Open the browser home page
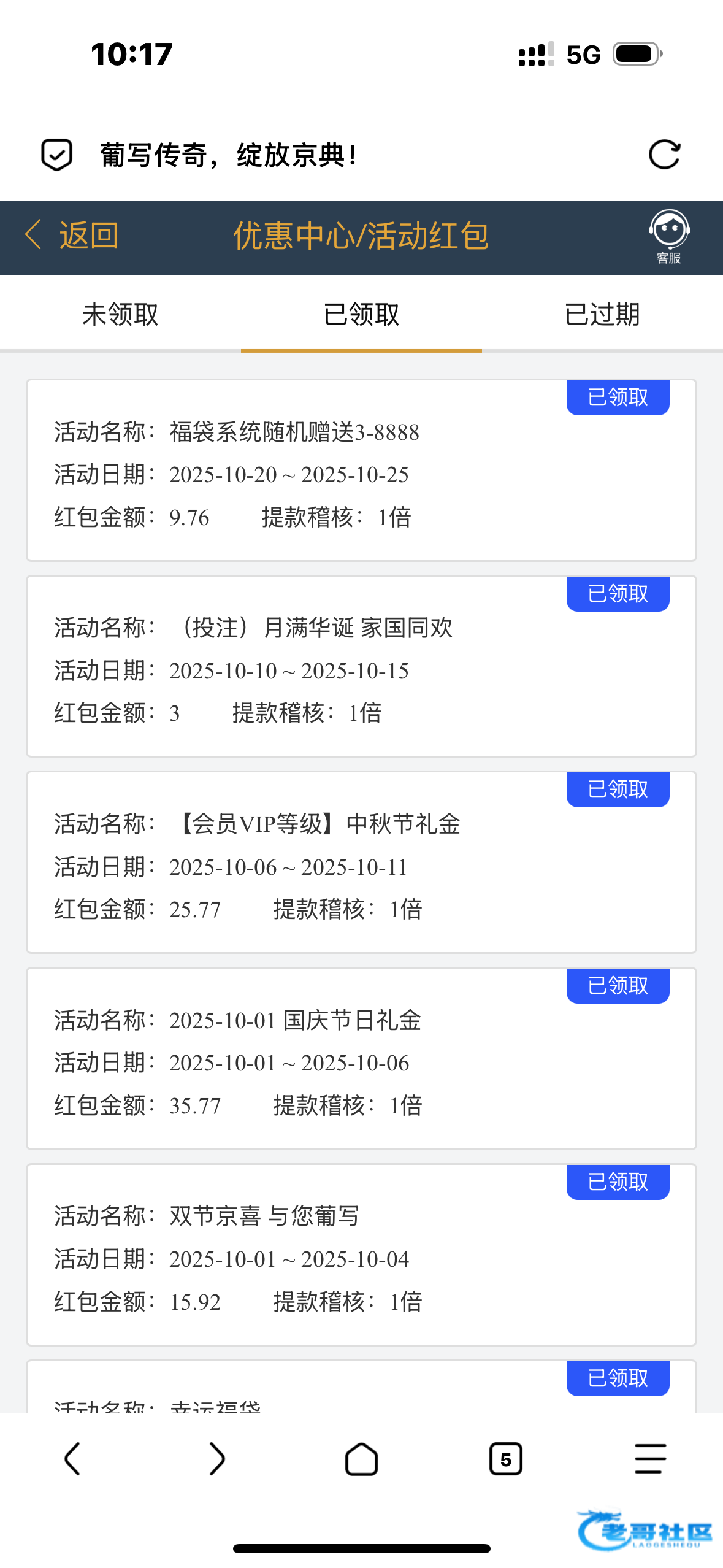 click(x=361, y=1458)
